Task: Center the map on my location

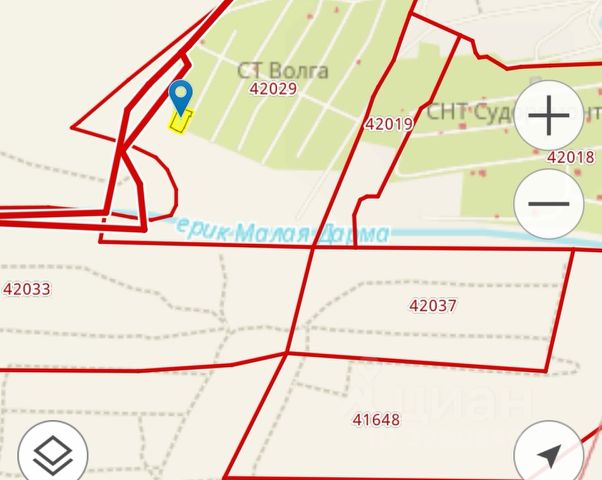Action: coord(548,455)
